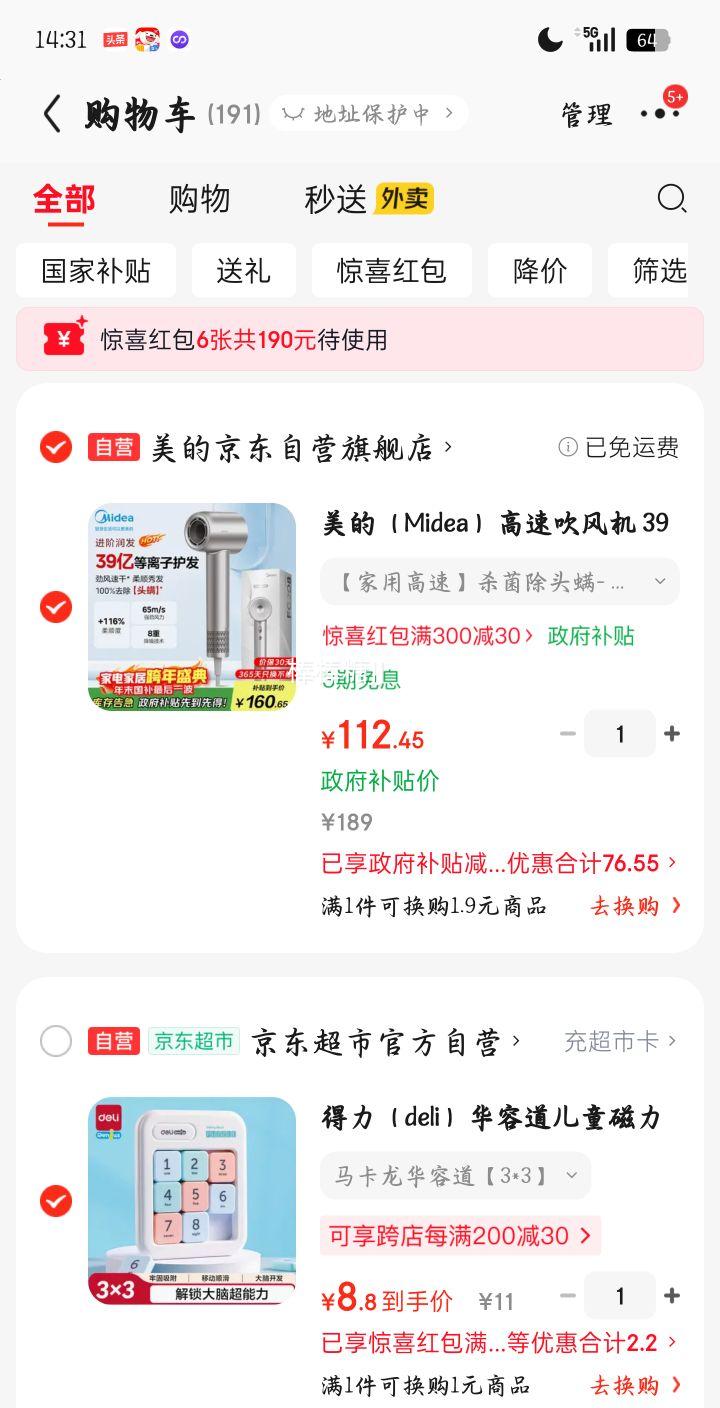Expand the 筛选 filter options
This screenshot has width=720, height=1408.
652,270
